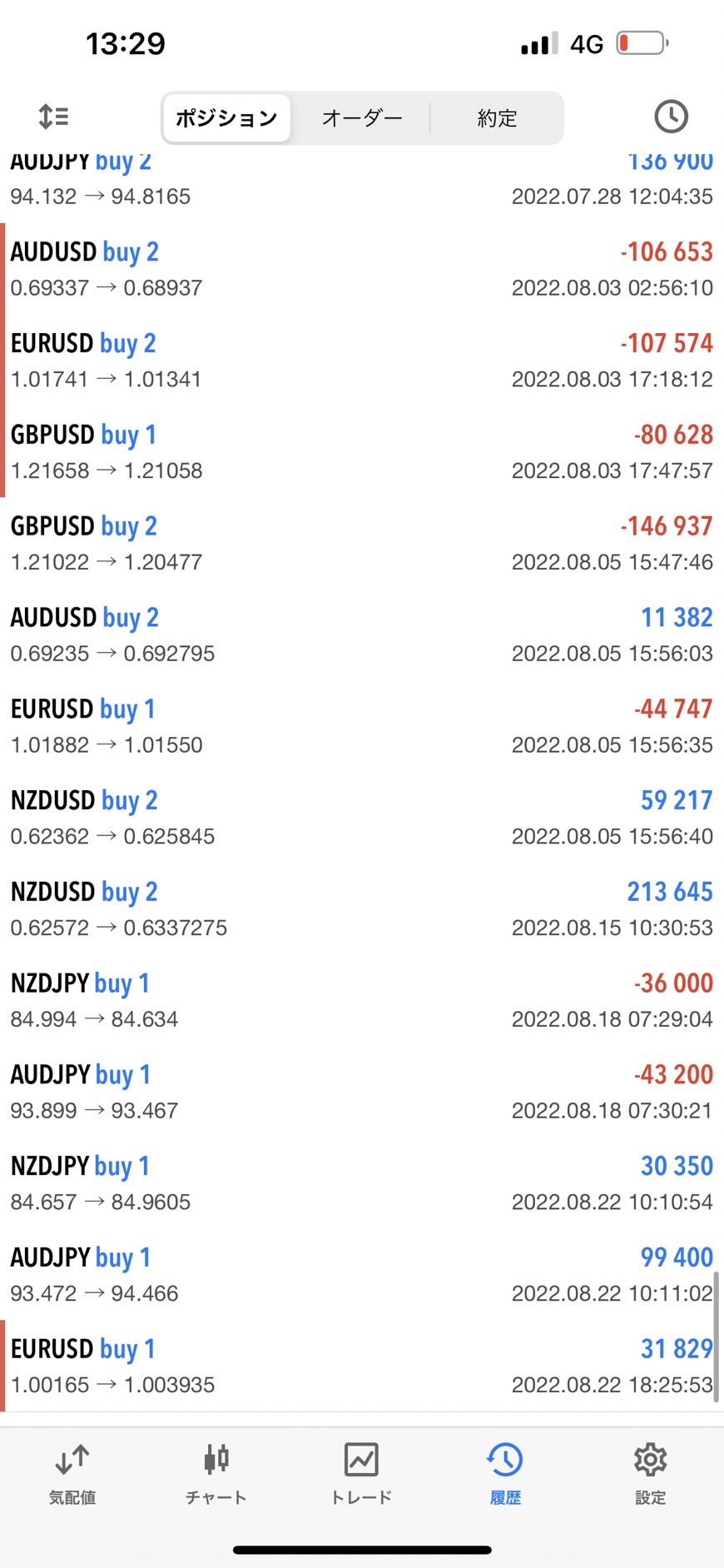Select the ポジション tab
The image size is (724, 1568).
click(226, 118)
